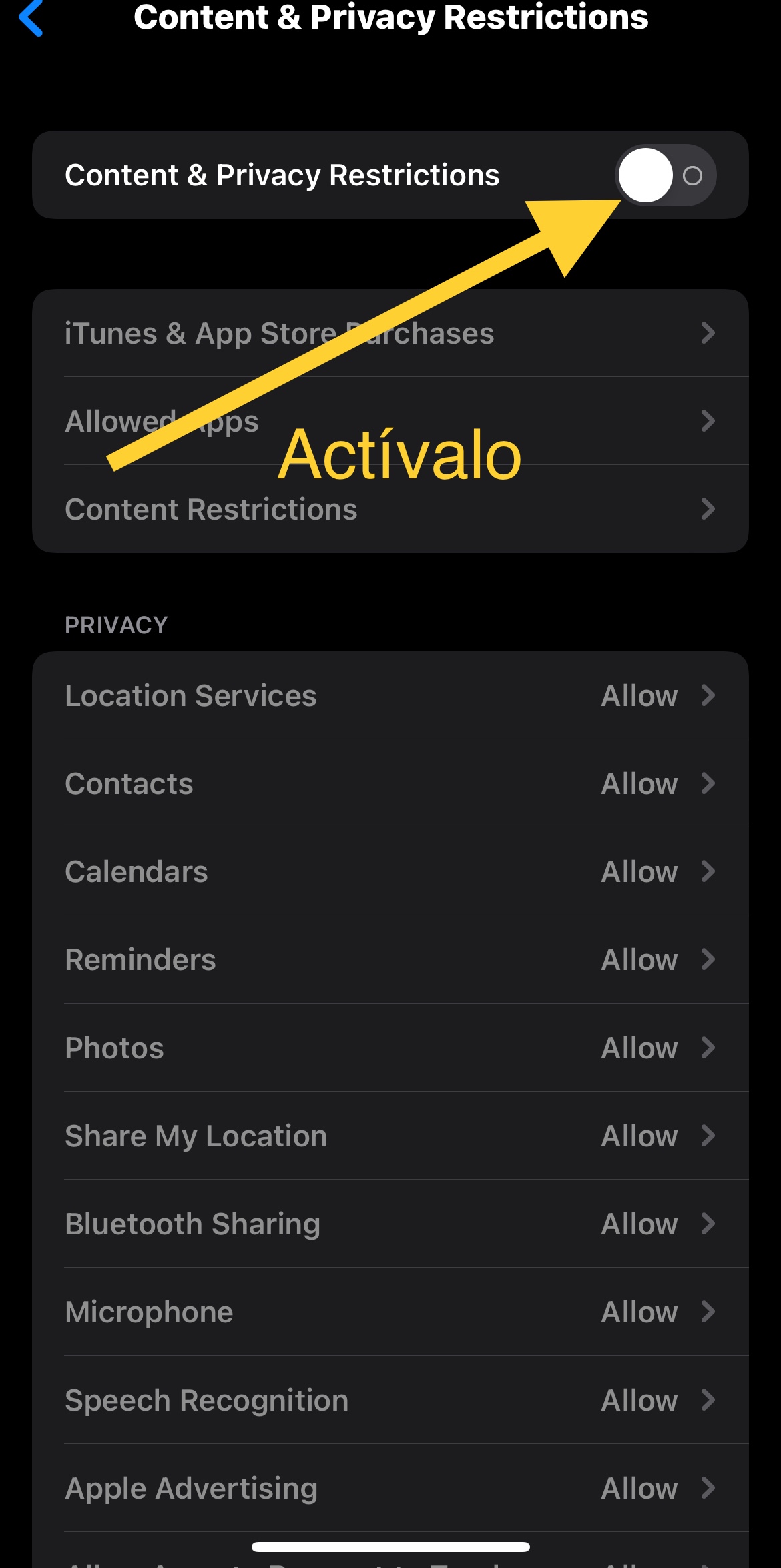Open iTunes & App Store Purchases
The image size is (781, 1568).
click(390, 333)
